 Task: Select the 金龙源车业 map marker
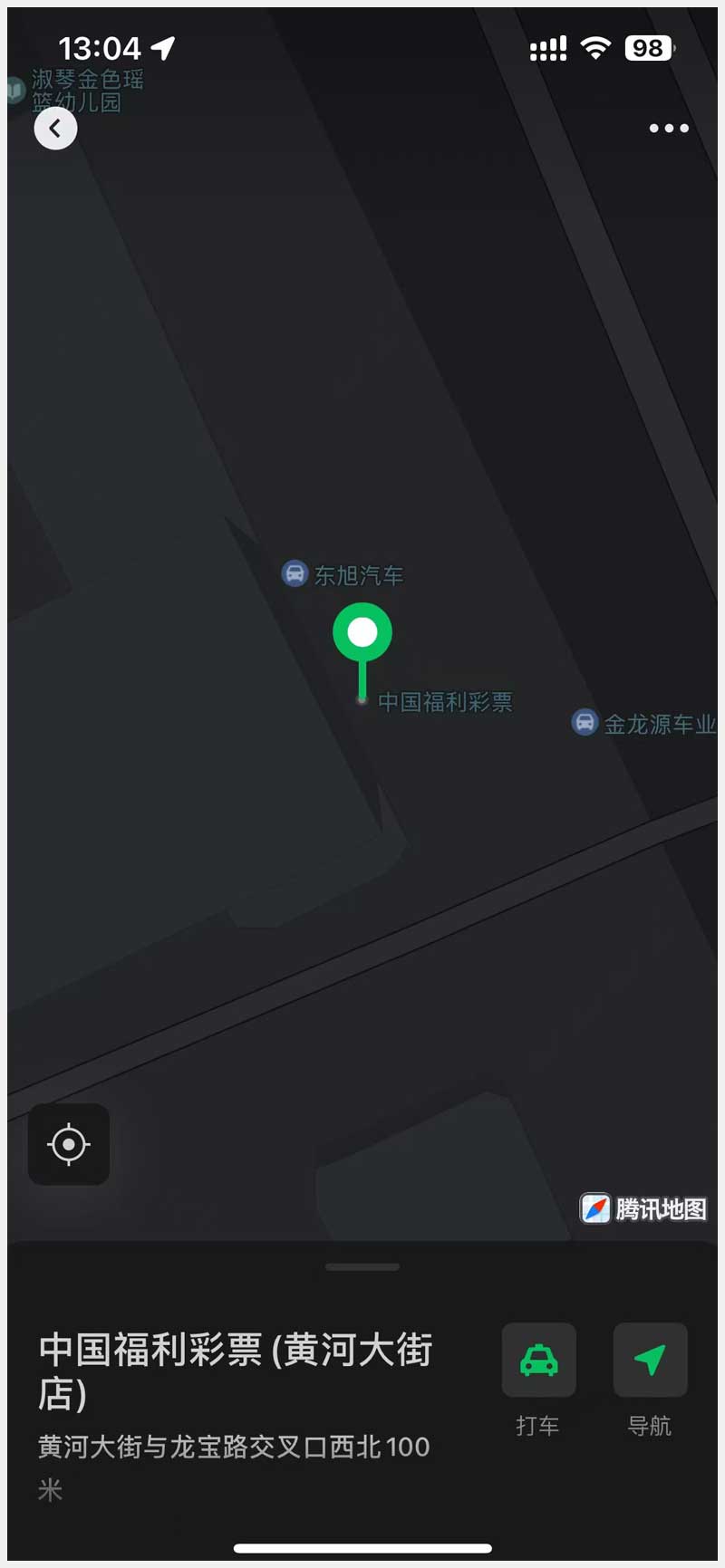point(585,723)
